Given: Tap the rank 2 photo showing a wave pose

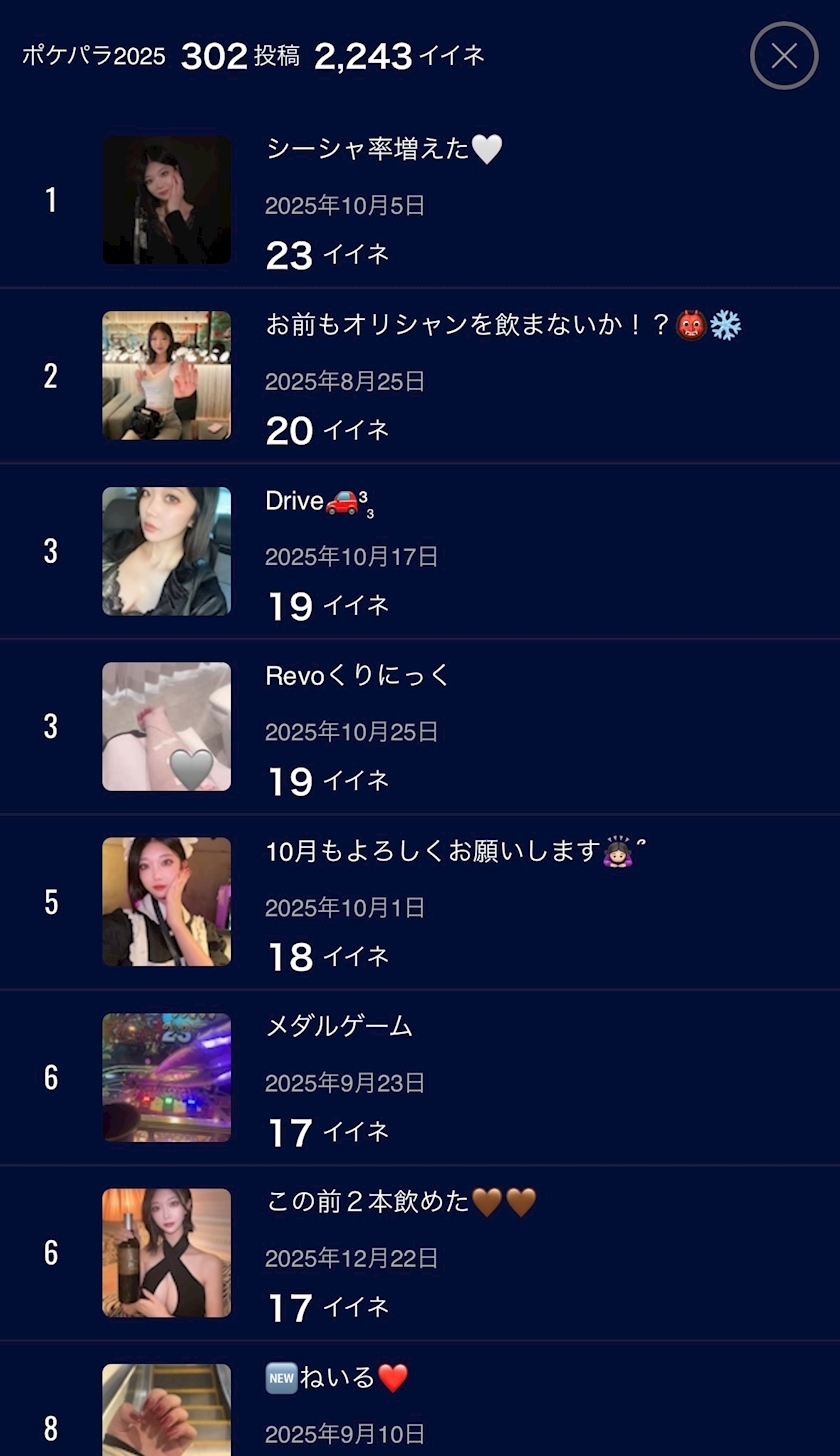Looking at the screenshot, I should click(166, 375).
